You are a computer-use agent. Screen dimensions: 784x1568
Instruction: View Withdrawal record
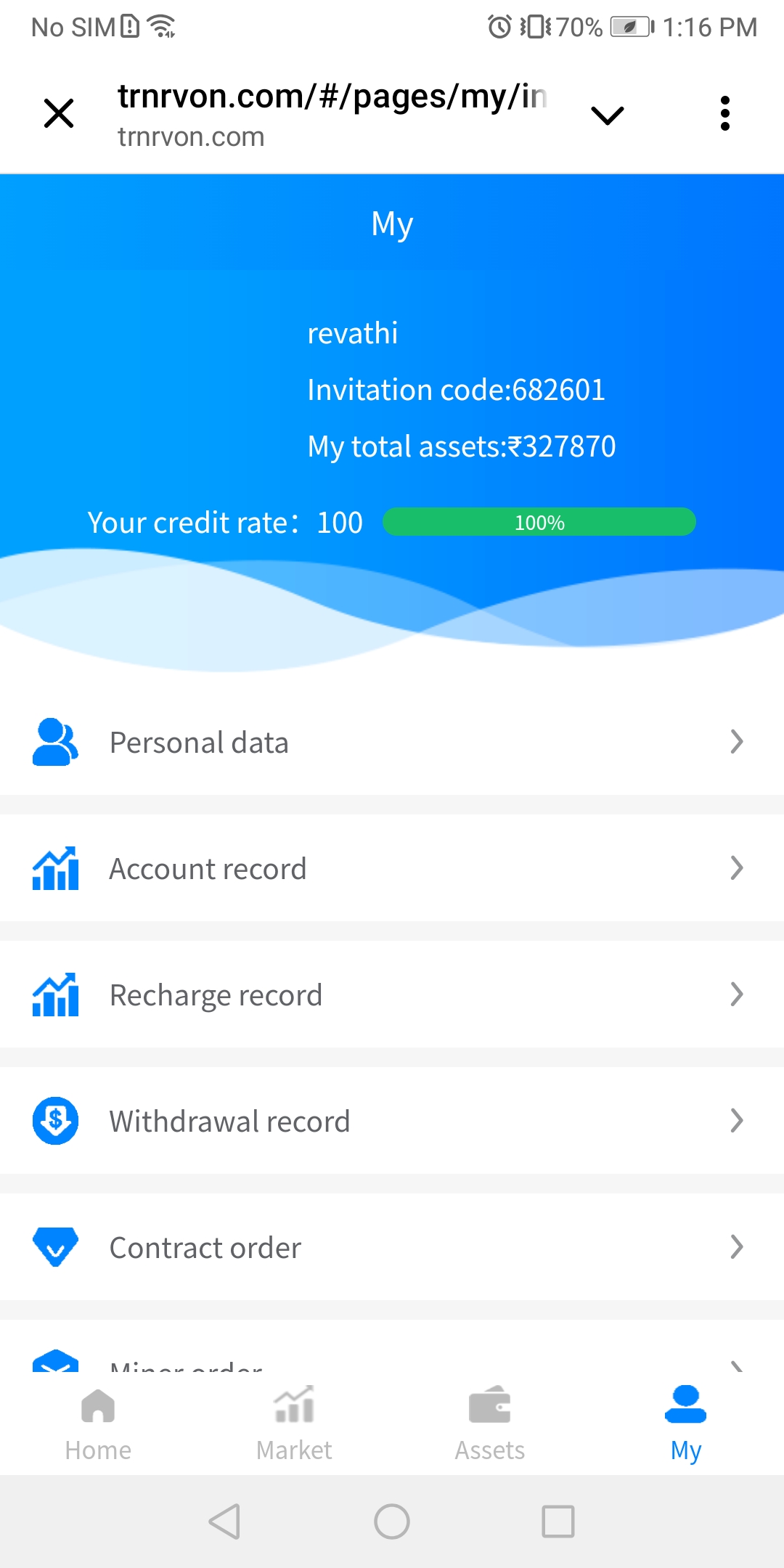click(392, 1122)
